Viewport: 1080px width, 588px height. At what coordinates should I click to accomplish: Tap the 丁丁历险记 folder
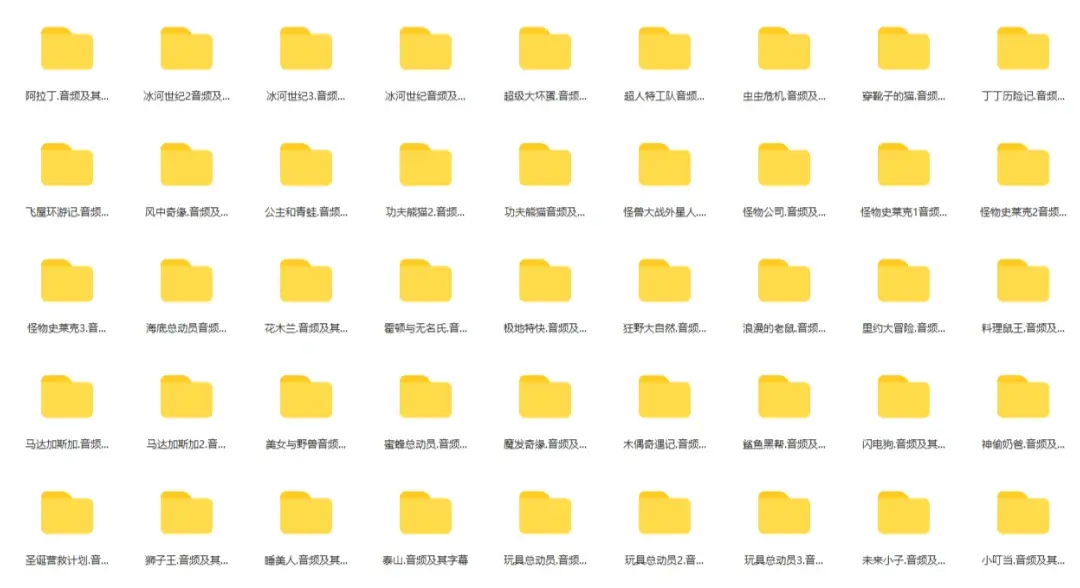tap(1023, 49)
